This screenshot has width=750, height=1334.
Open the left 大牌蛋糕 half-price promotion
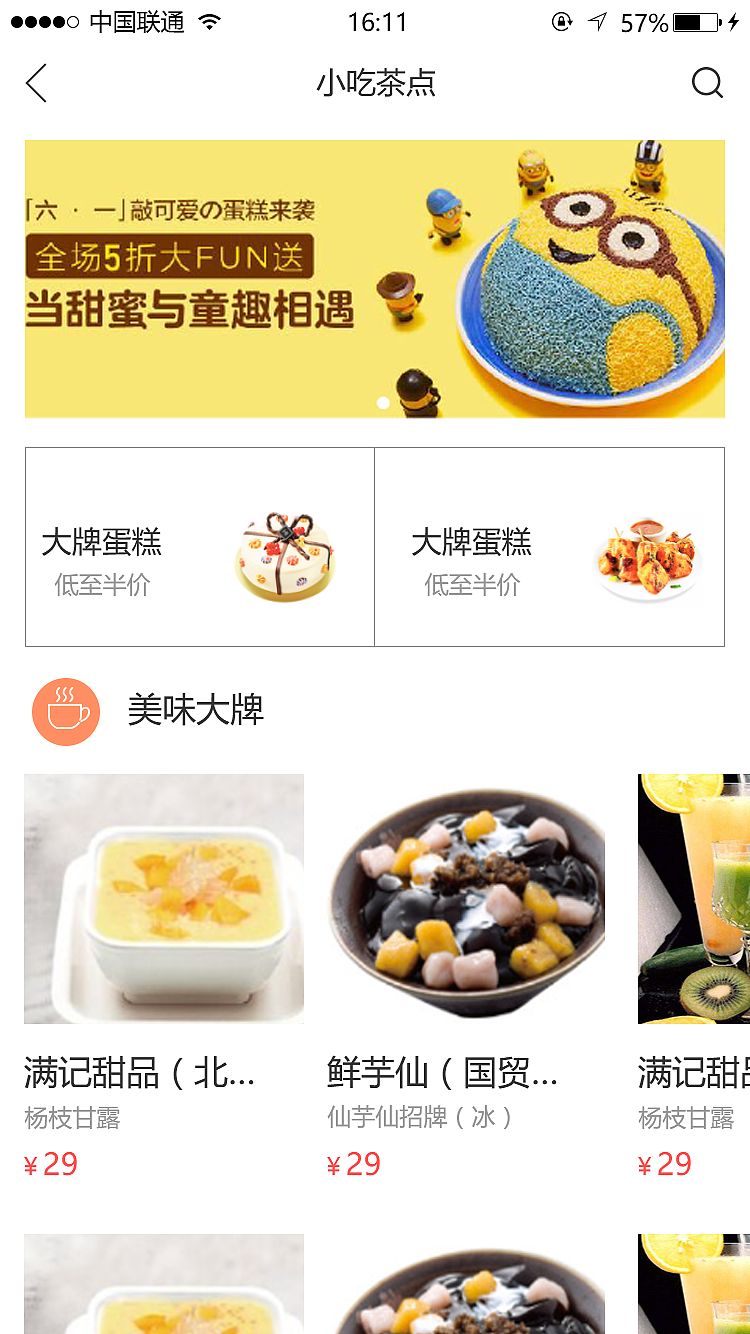(x=199, y=546)
